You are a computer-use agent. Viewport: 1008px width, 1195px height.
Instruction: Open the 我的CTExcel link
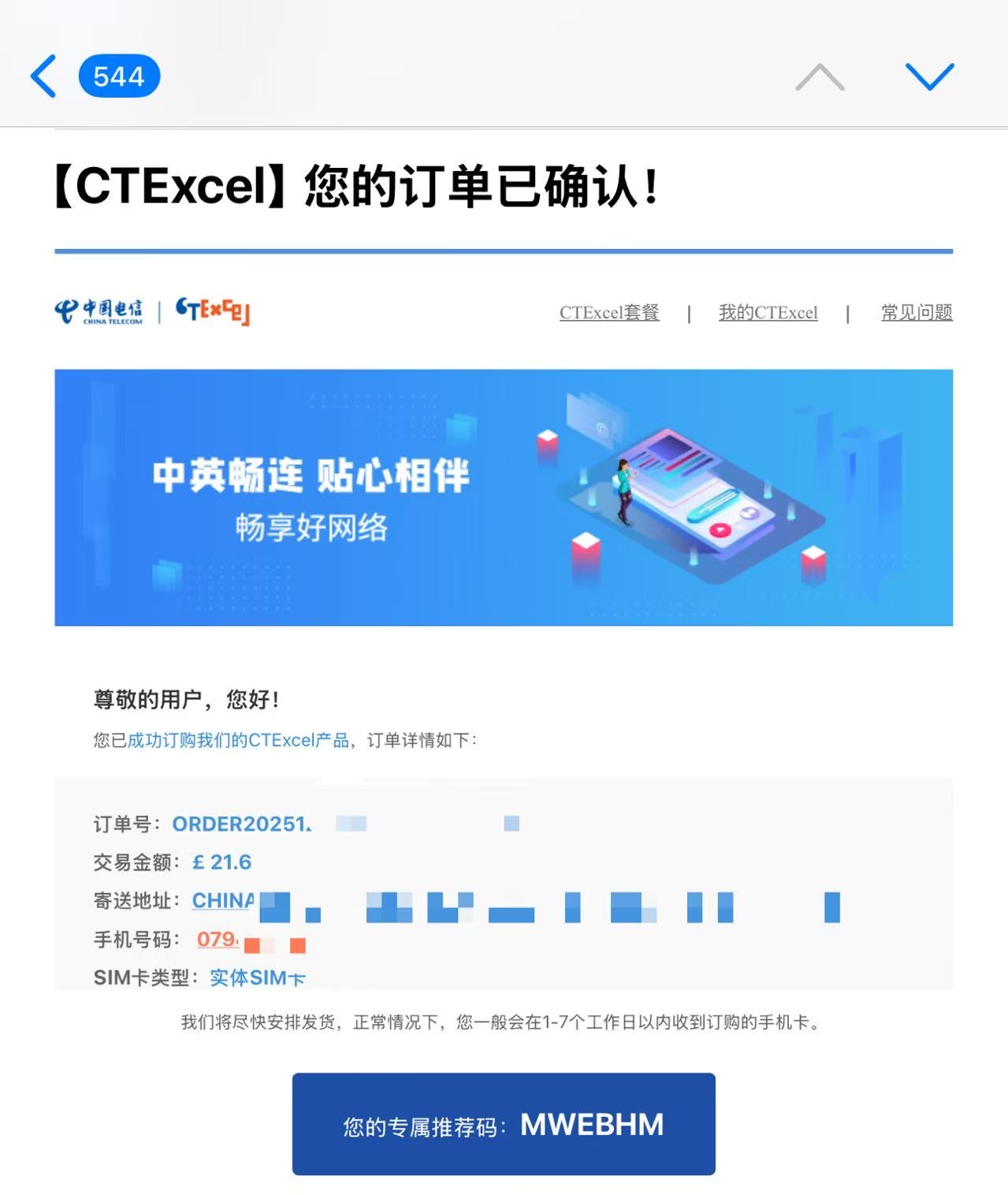768,312
